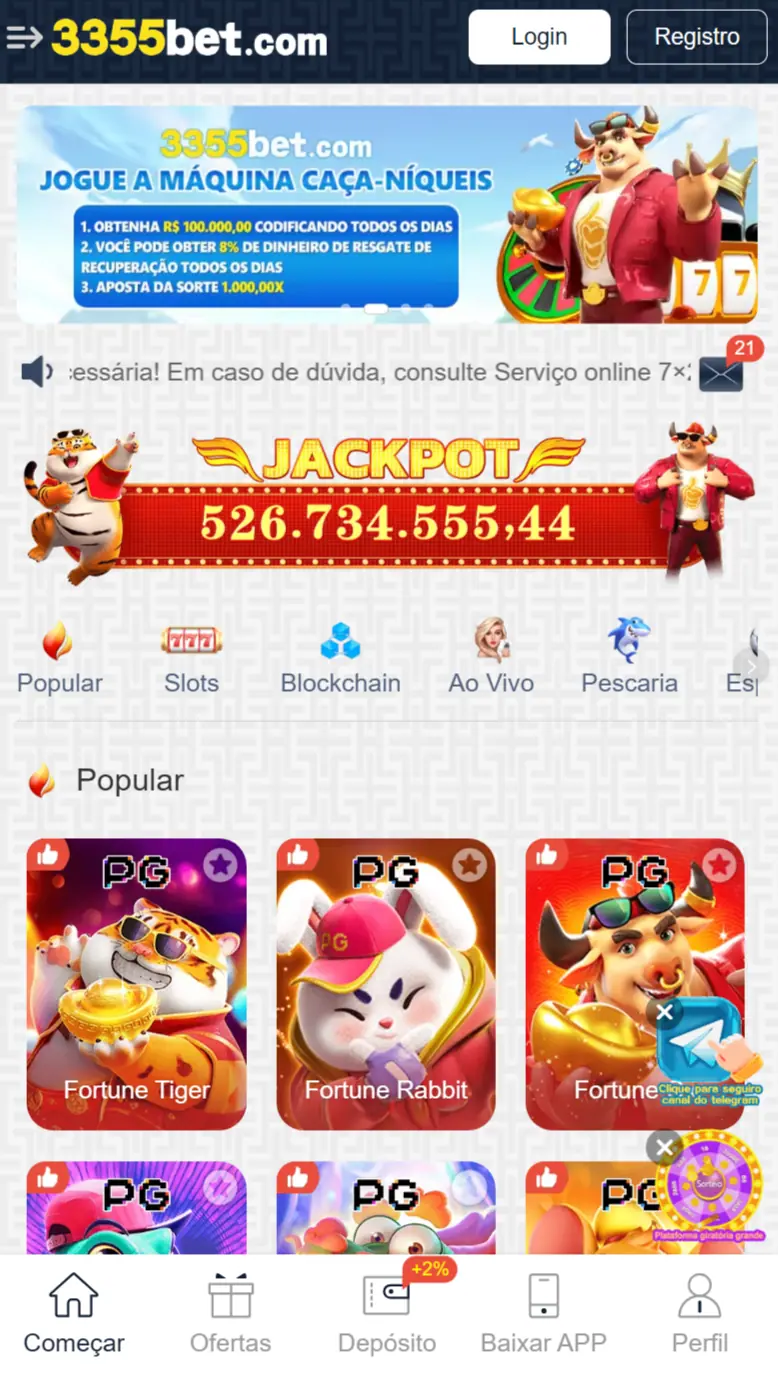This screenshot has width=778, height=1378.
Task: Favorite Fortune Tiger with the star
Action: coord(220,865)
